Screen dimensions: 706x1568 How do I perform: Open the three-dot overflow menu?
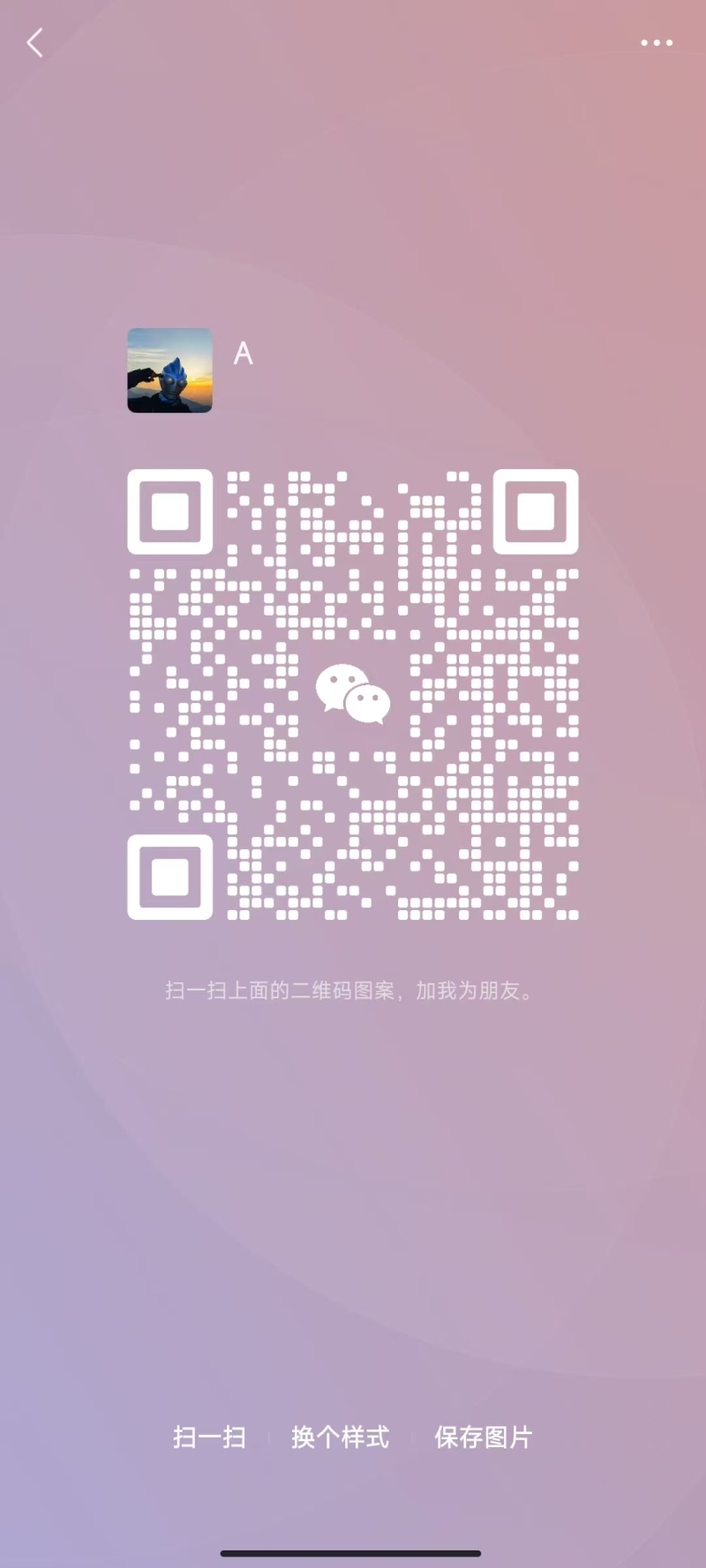click(x=657, y=42)
